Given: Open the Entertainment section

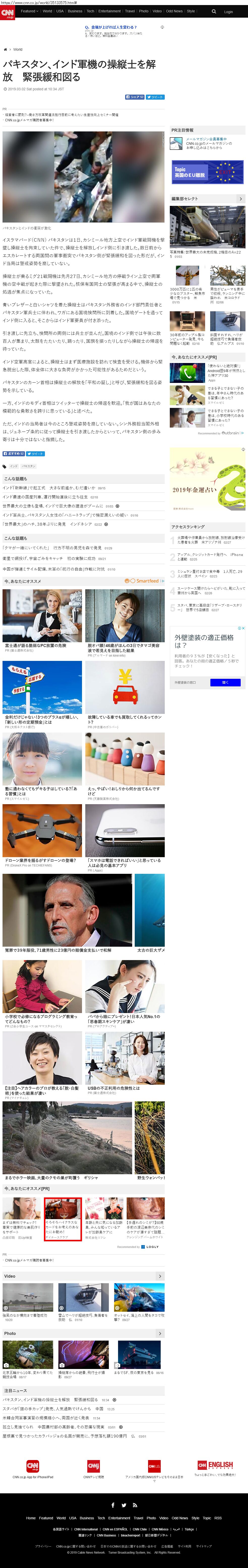Looking at the screenshot, I should (110, 11).
